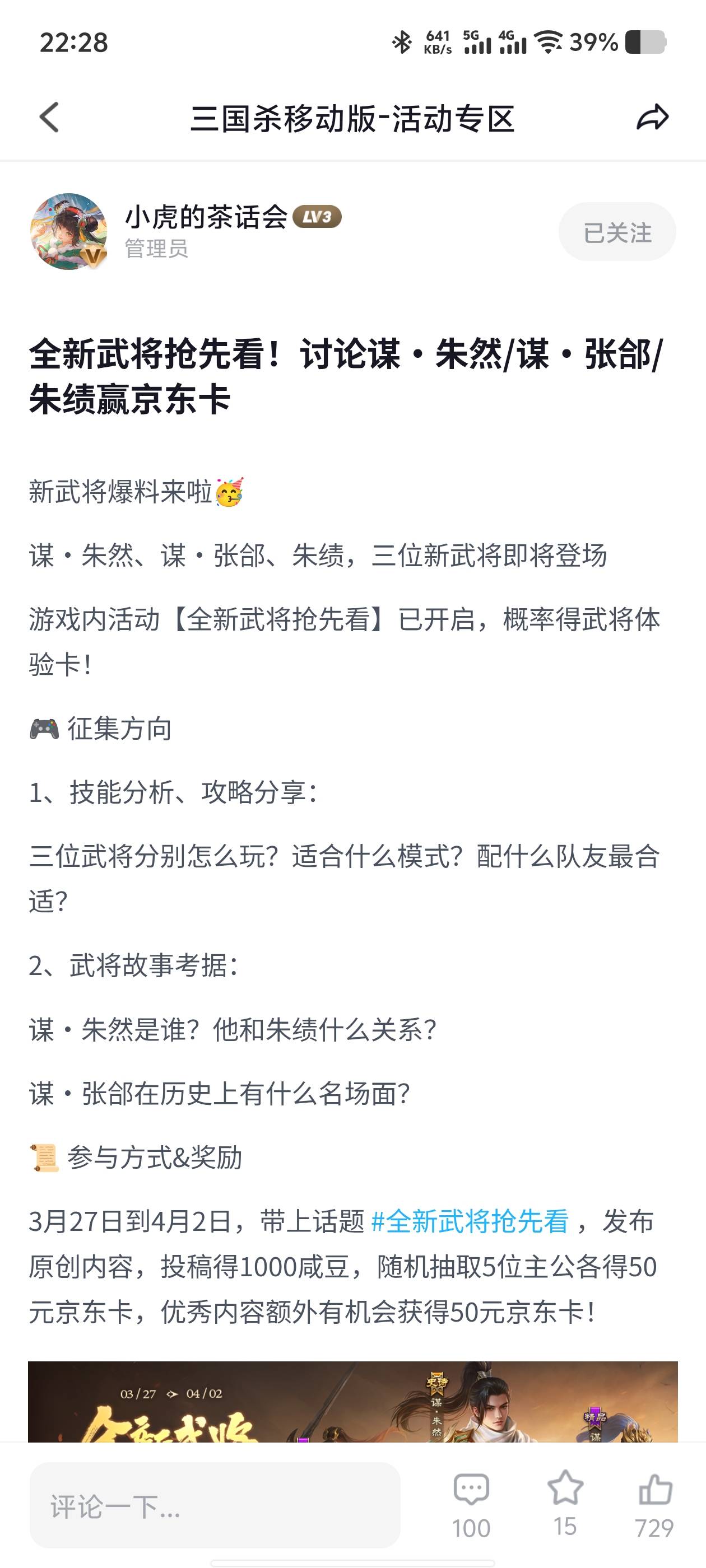Go back using the top arrow

49,117
